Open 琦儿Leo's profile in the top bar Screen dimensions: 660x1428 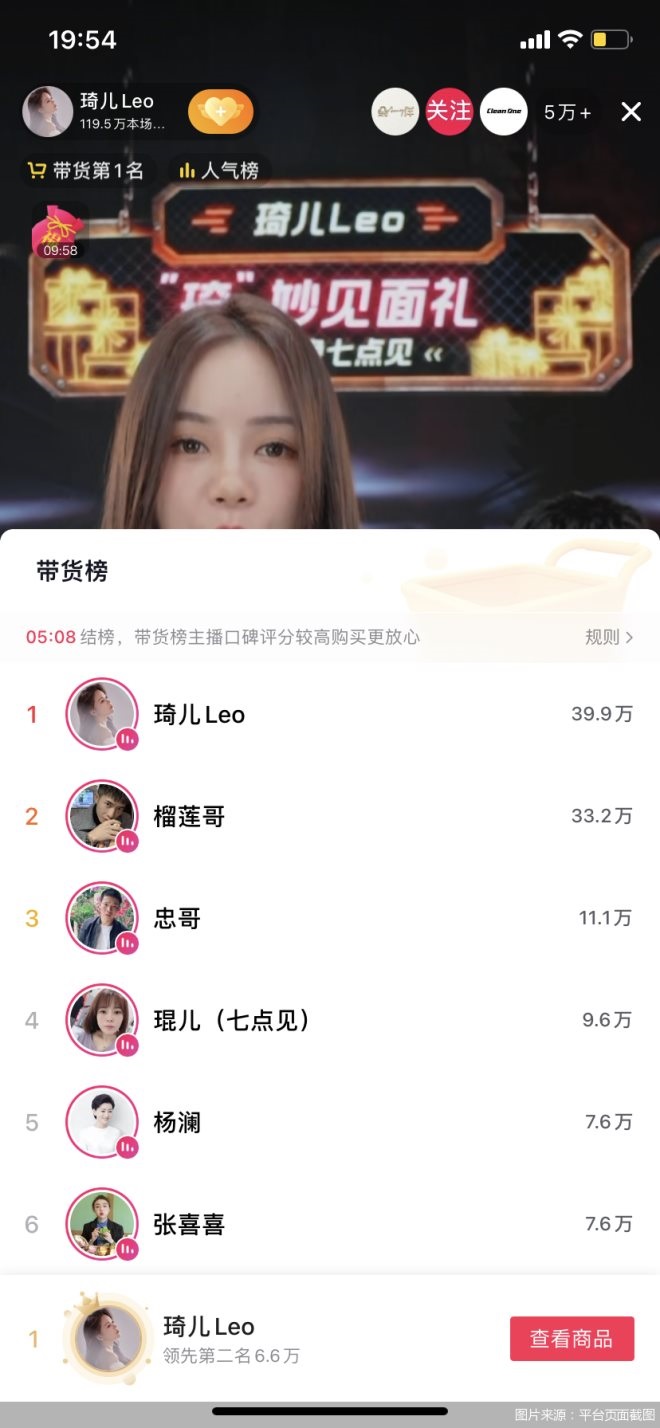point(98,111)
